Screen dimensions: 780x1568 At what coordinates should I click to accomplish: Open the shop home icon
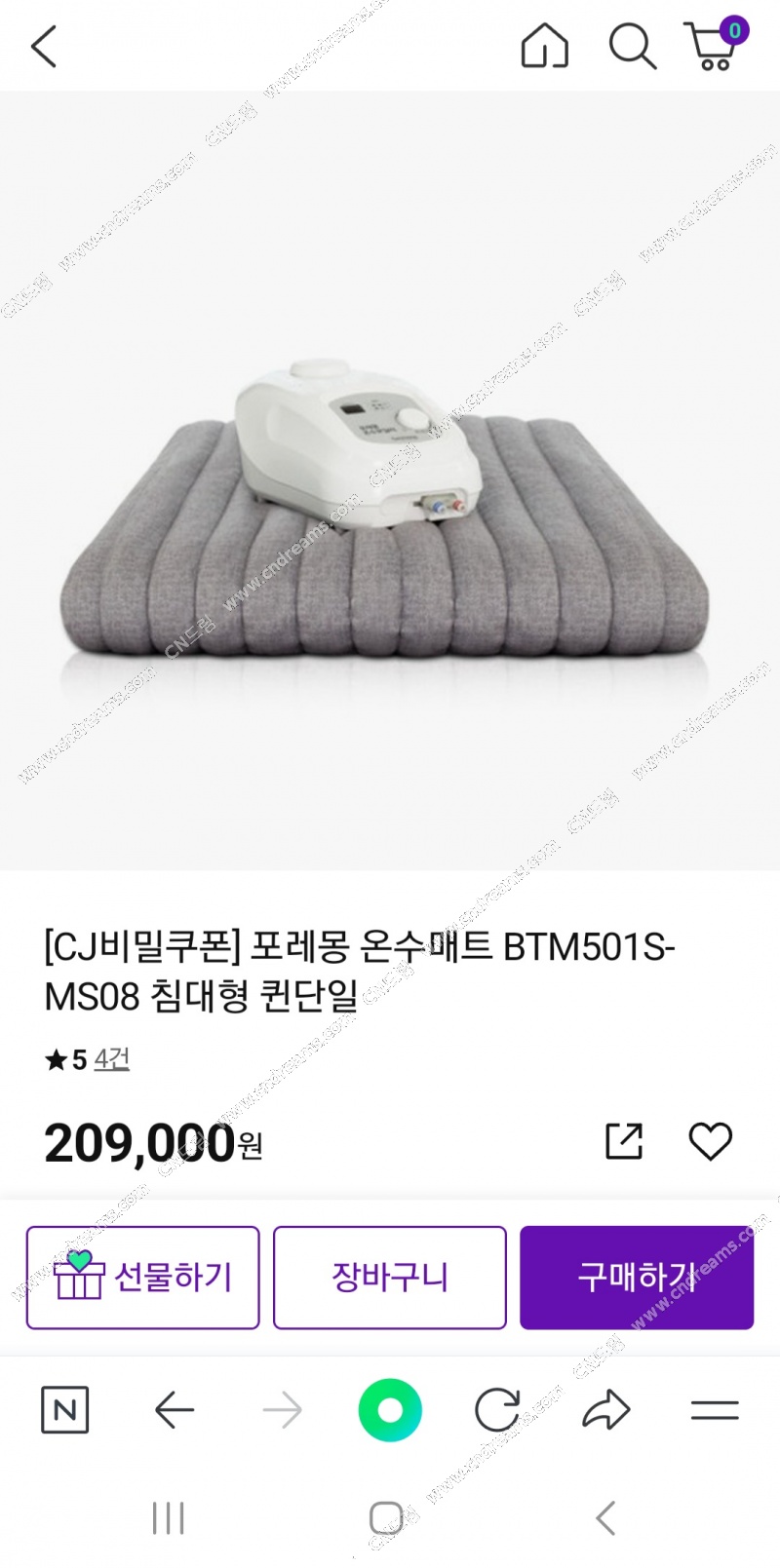tap(544, 46)
